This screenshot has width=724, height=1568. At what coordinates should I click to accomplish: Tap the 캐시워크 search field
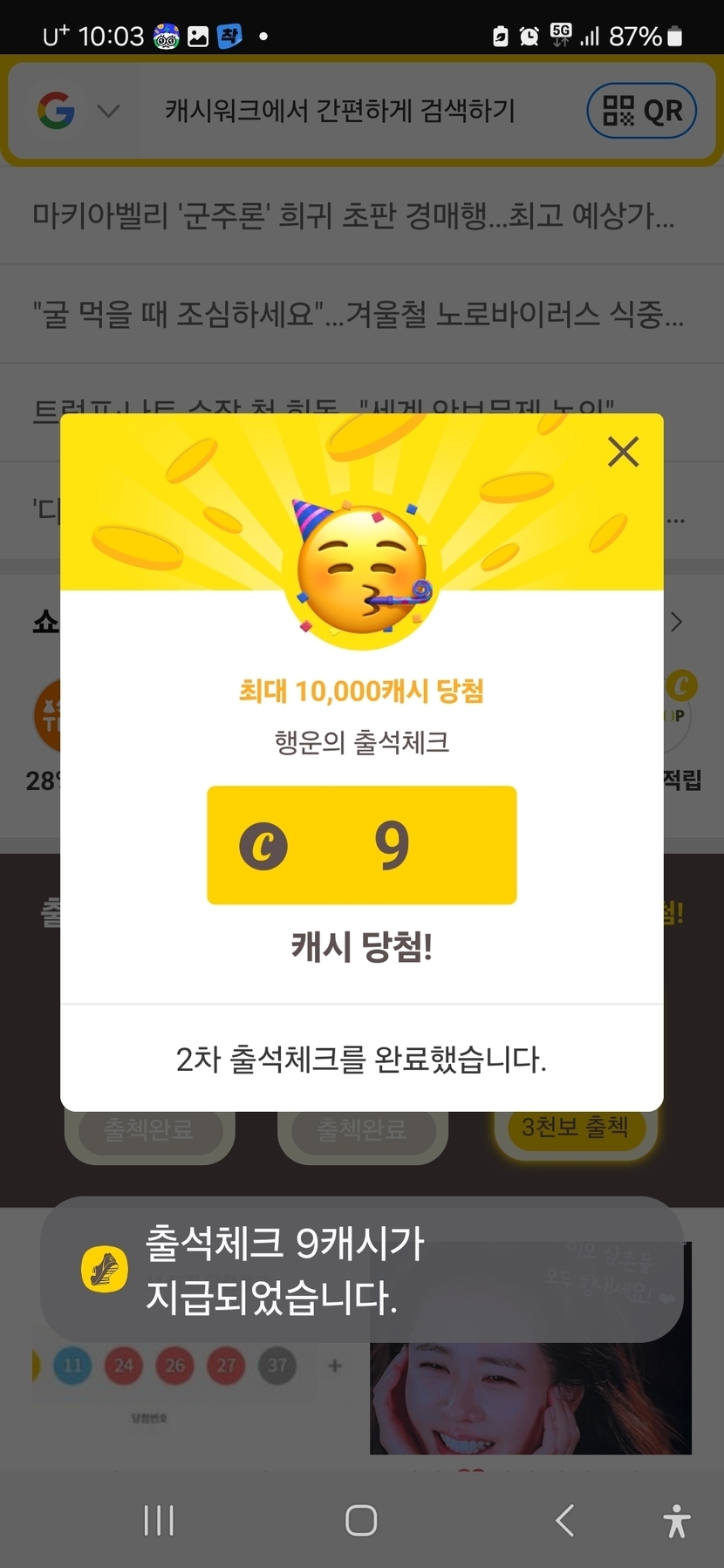(x=340, y=111)
